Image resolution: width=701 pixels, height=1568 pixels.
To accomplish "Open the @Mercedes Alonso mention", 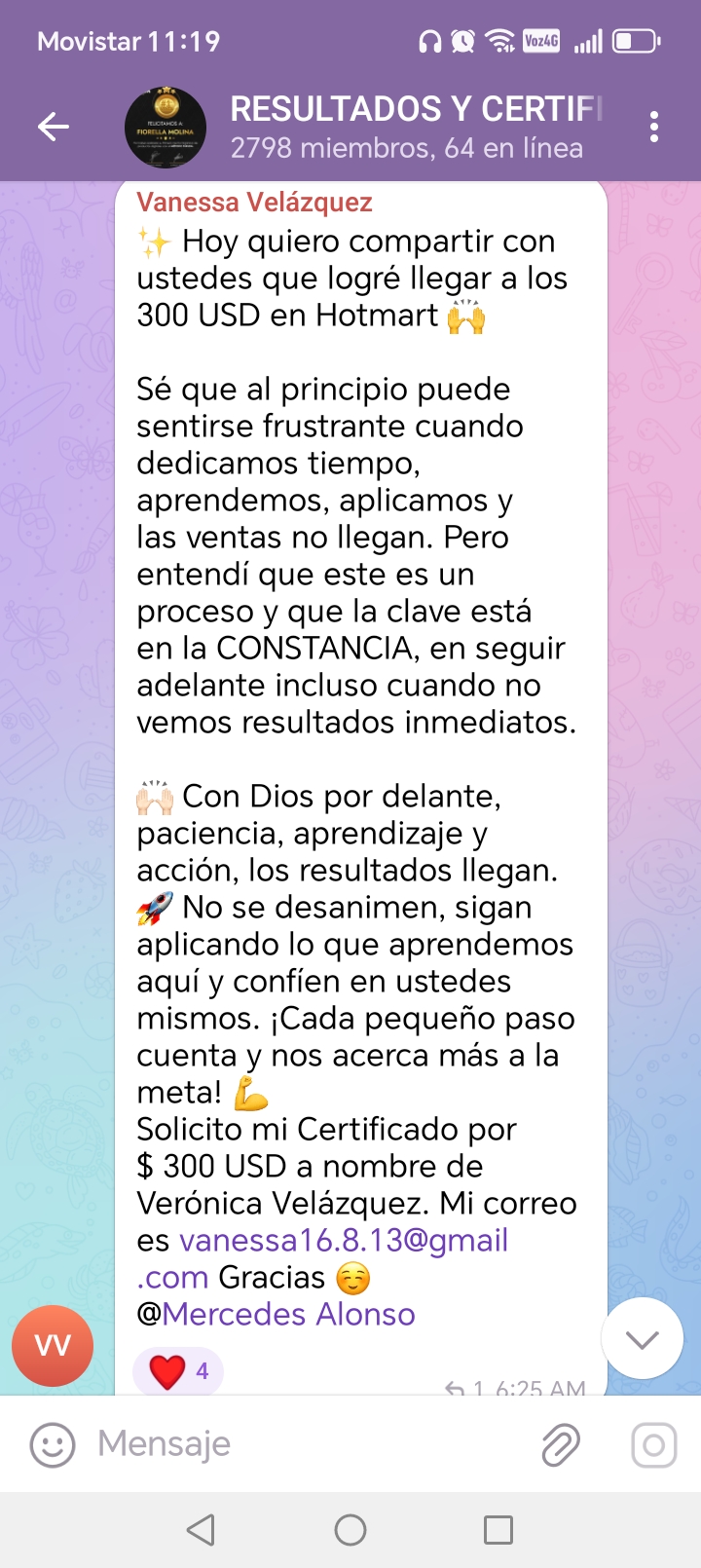I will tap(288, 1315).
